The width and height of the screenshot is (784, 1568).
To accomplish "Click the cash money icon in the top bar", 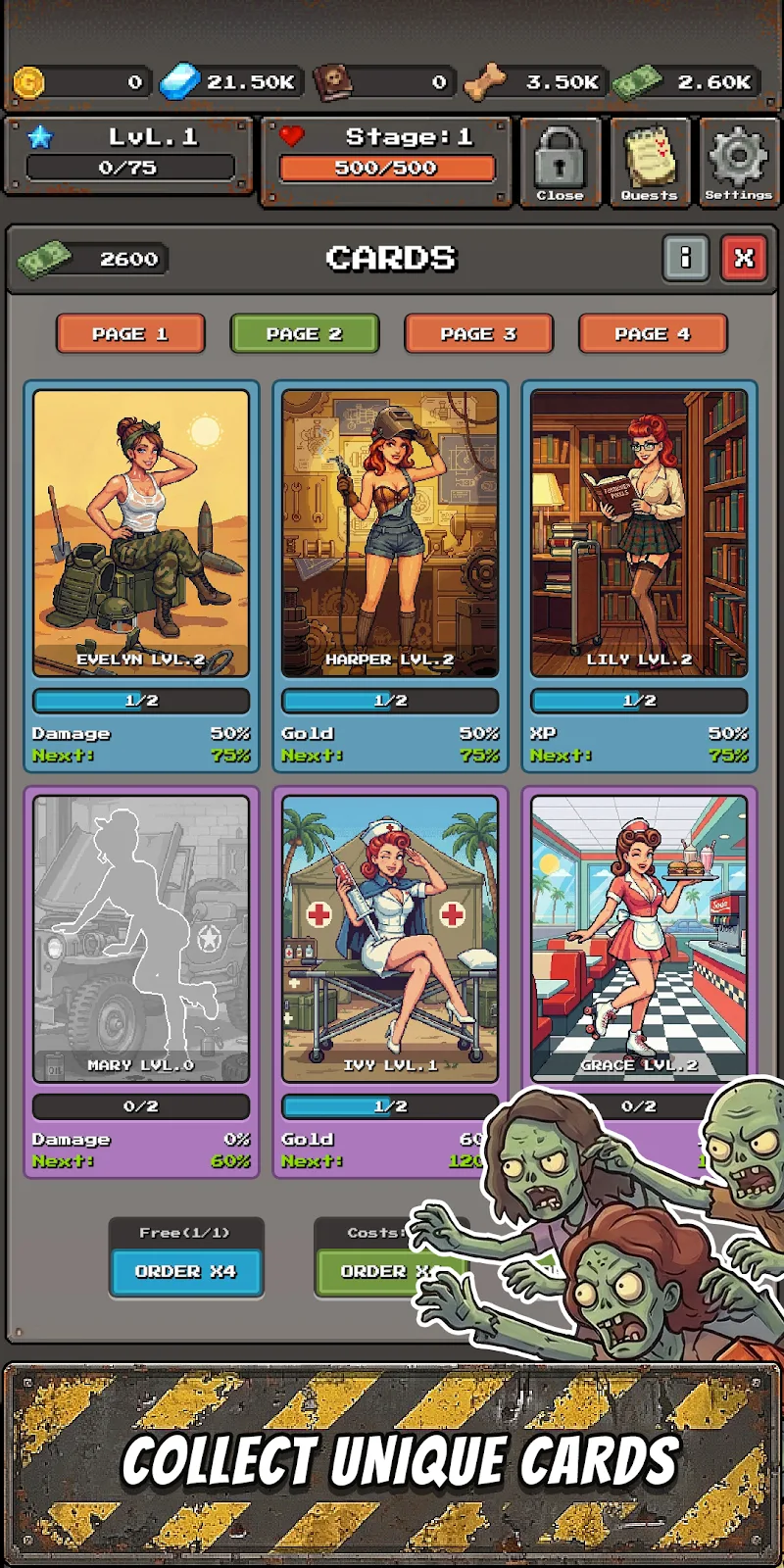I will pos(638,82).
